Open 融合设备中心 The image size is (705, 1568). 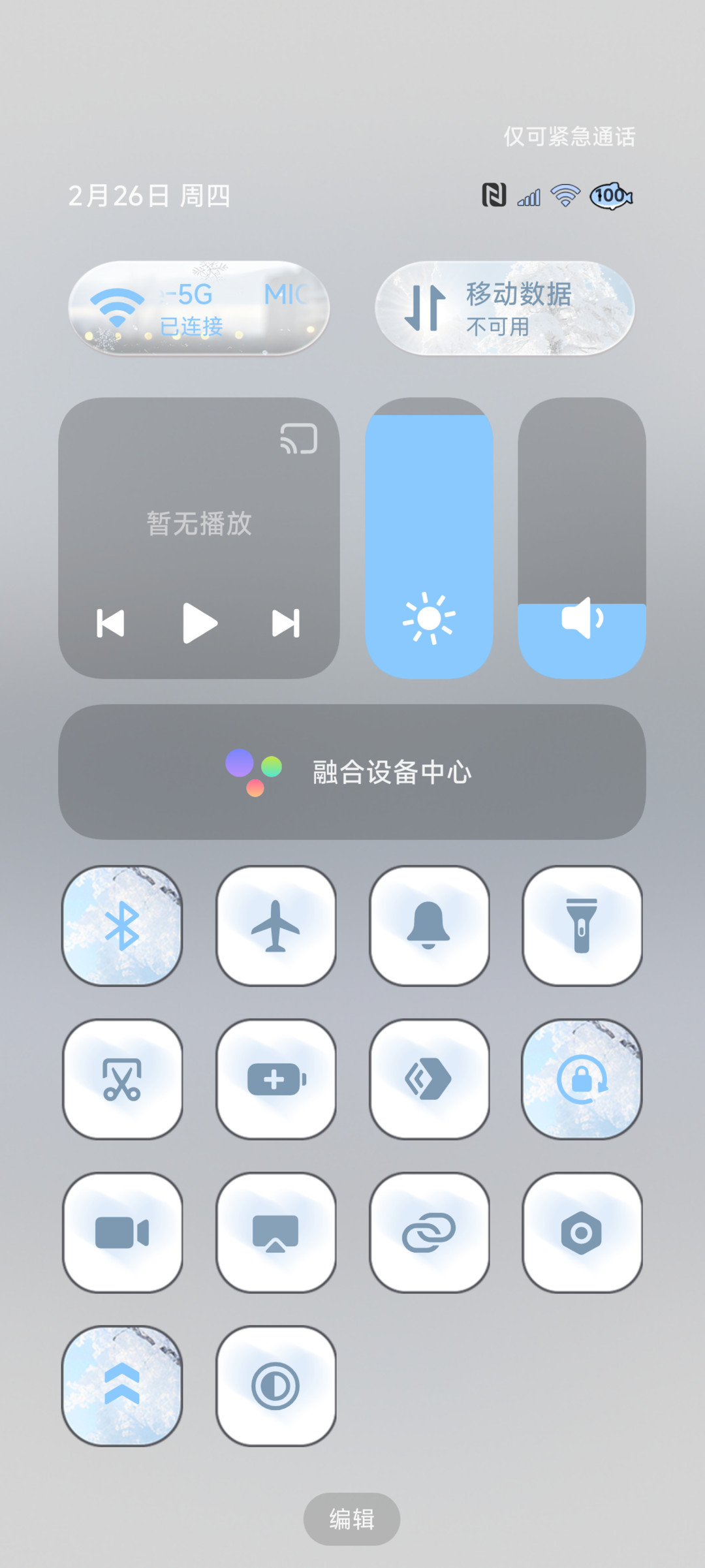point(352,772)
